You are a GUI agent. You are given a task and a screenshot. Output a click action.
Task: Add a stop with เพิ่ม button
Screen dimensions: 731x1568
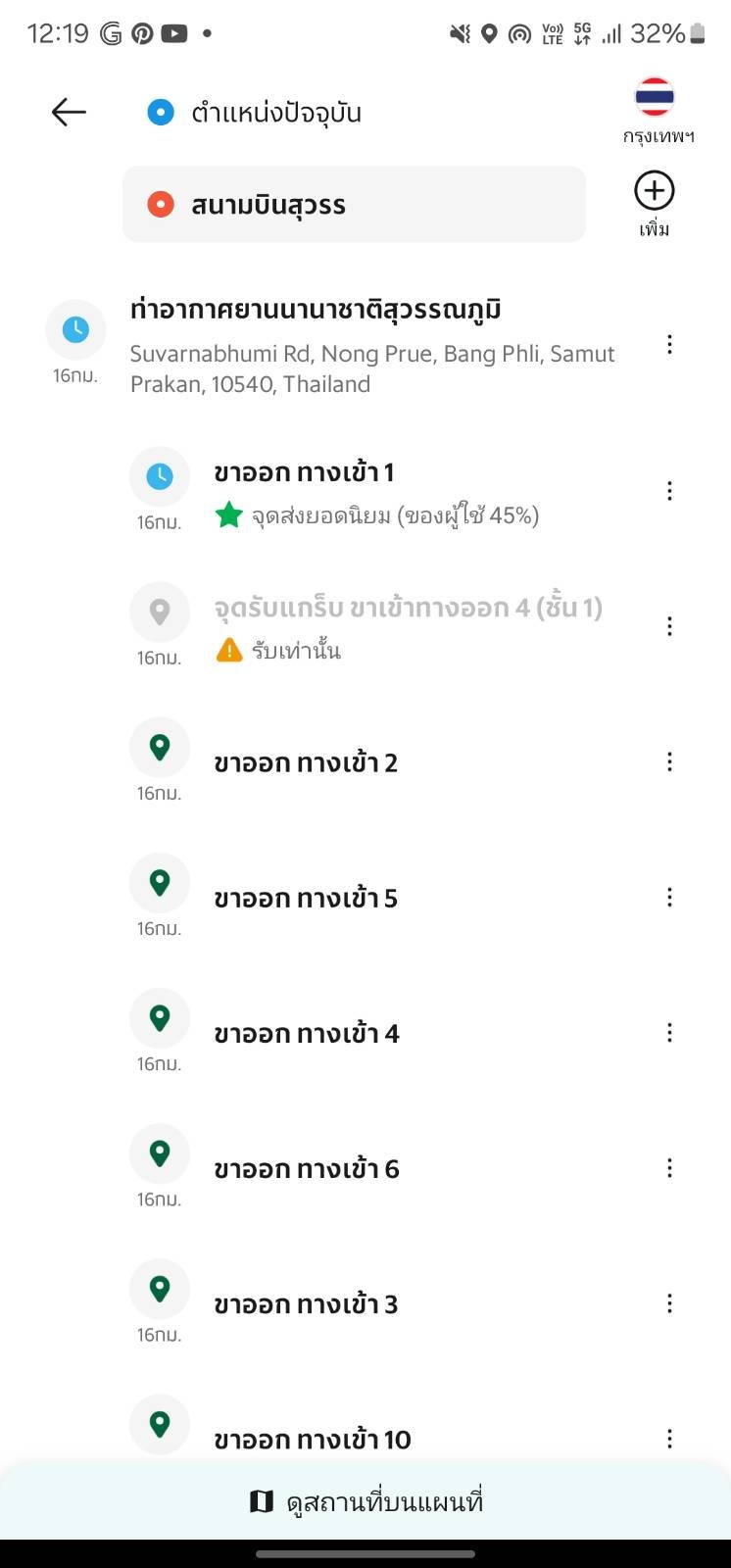[x=654, y=204]
